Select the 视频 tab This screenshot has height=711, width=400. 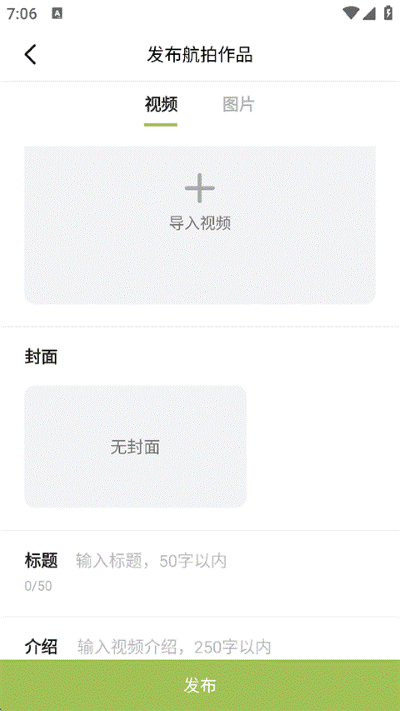coord(161,105)
